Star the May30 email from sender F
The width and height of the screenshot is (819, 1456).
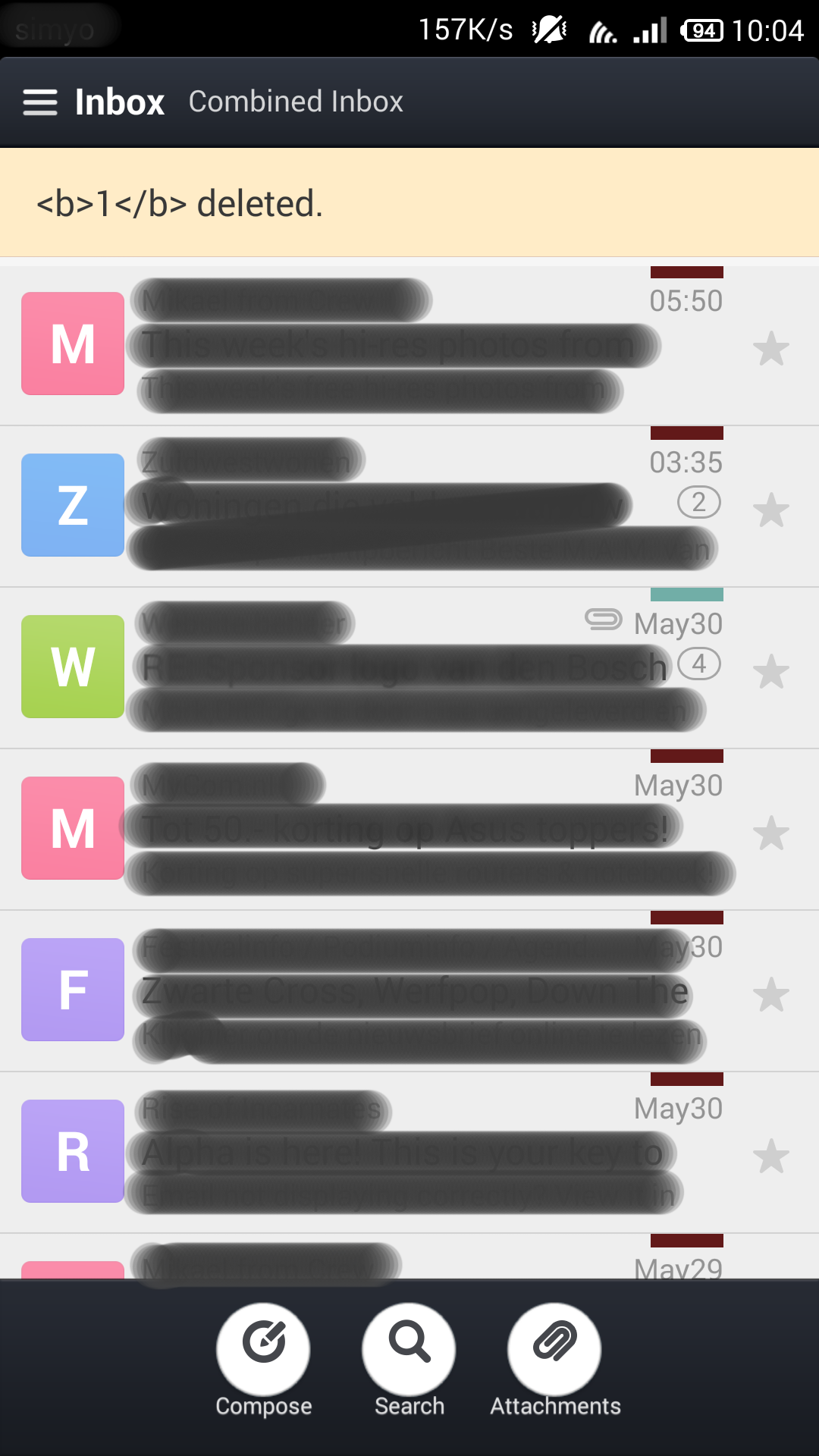pos(771,995)
